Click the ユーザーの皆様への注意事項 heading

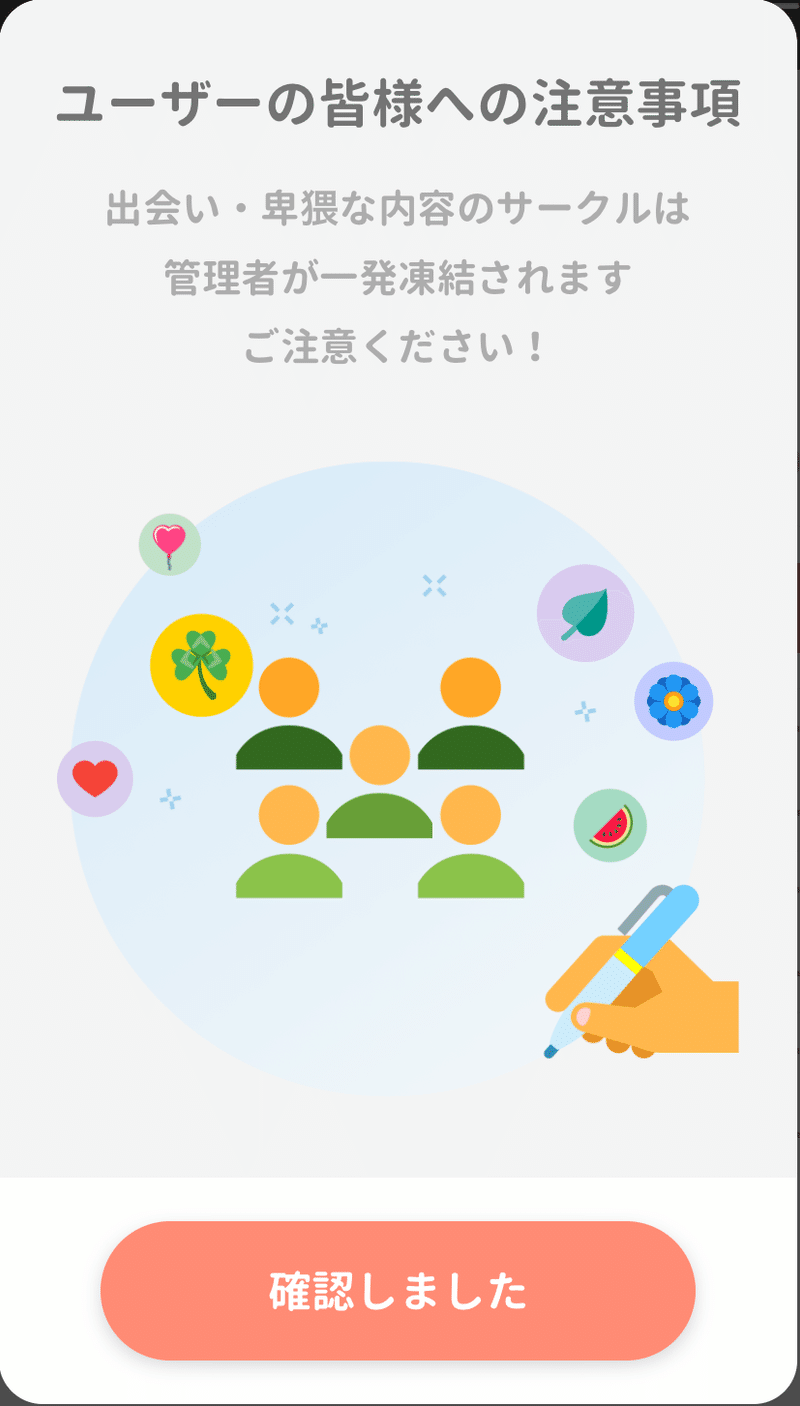click(x=400, y=100)
